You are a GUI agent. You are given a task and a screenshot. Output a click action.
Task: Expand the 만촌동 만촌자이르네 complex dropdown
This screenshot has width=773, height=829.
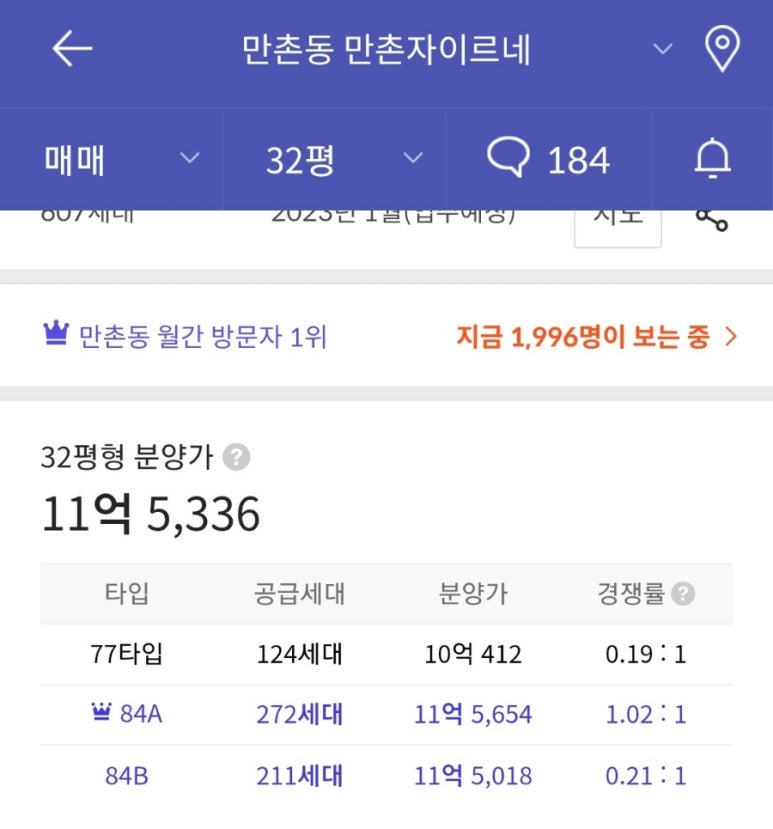662,49
